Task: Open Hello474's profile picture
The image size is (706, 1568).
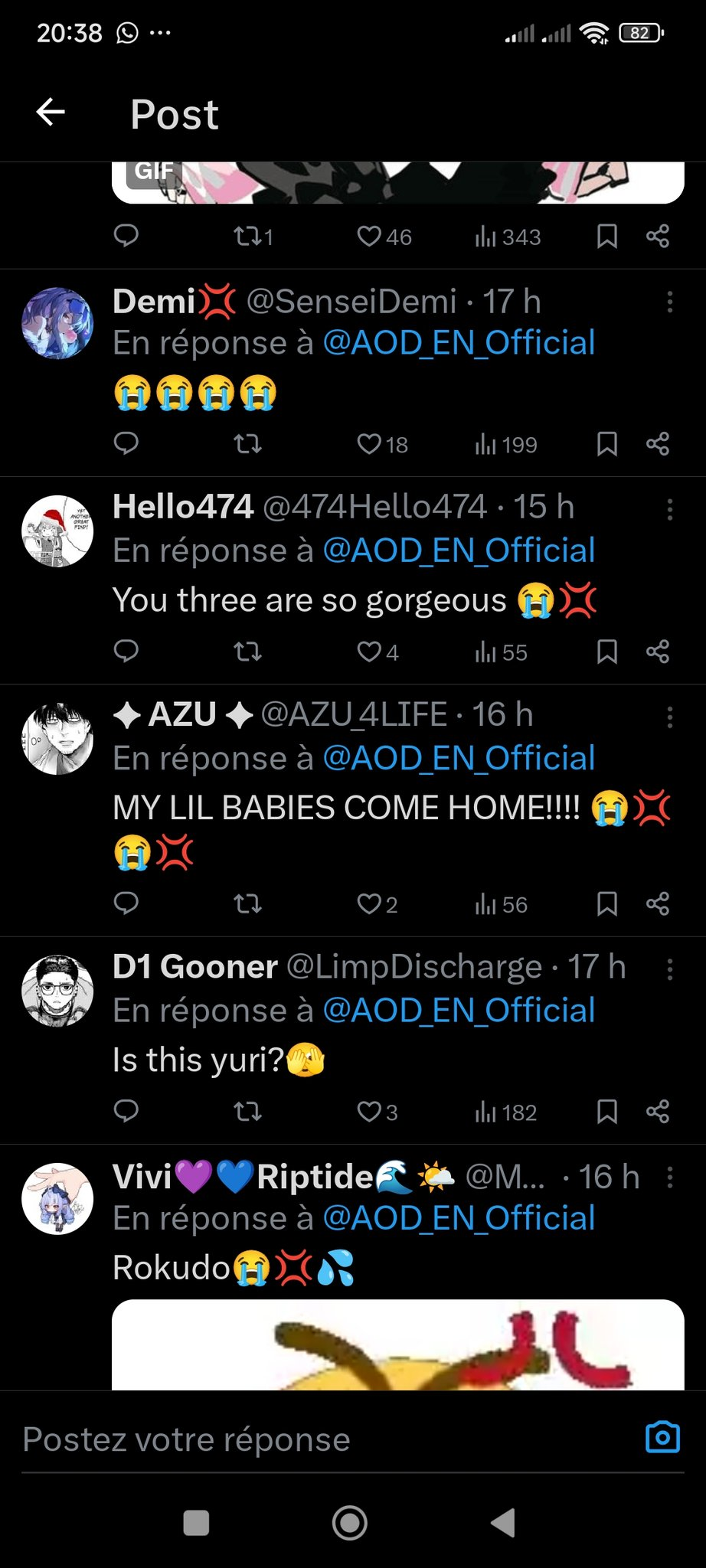Action: [x=57, y=531]
